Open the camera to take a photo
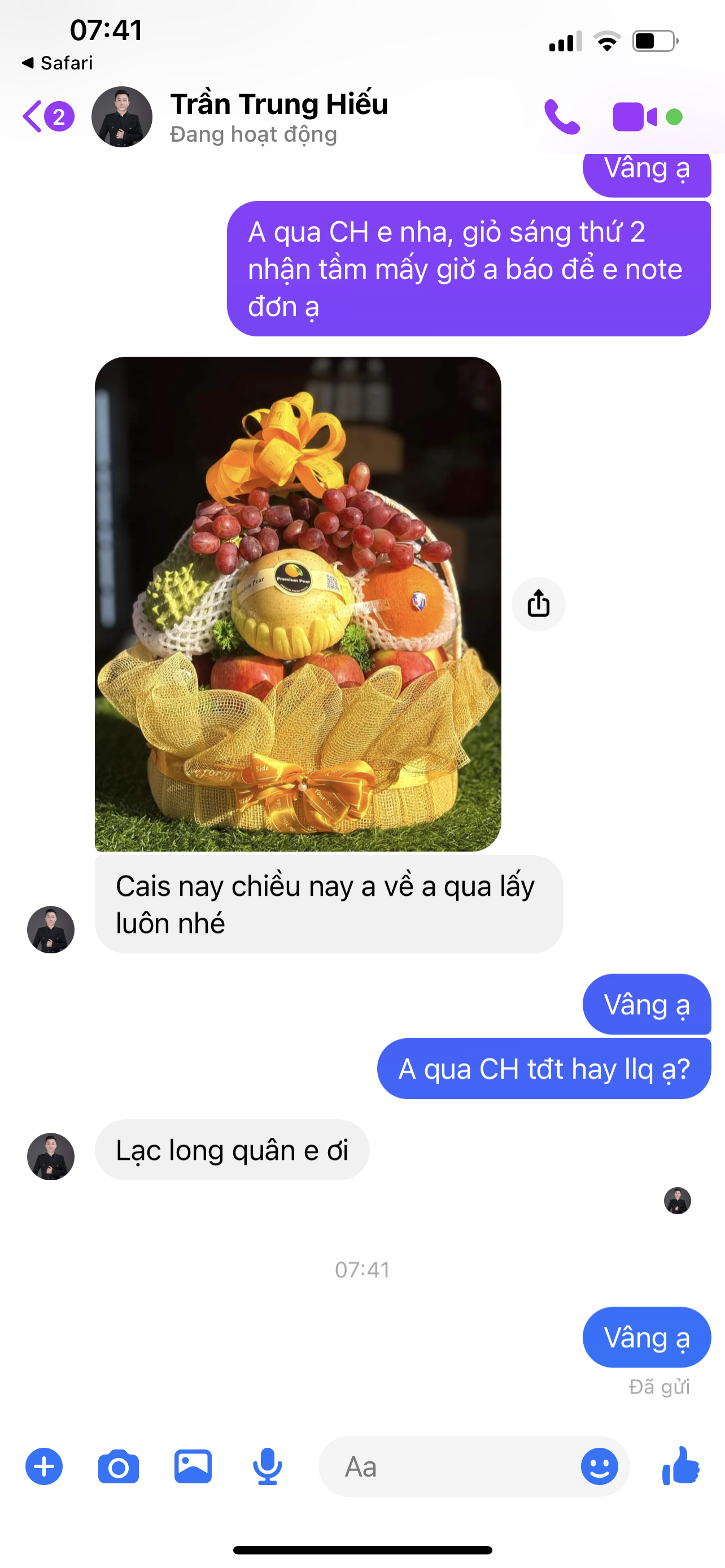This screenshot has height=1568, width=725. 118,1466
